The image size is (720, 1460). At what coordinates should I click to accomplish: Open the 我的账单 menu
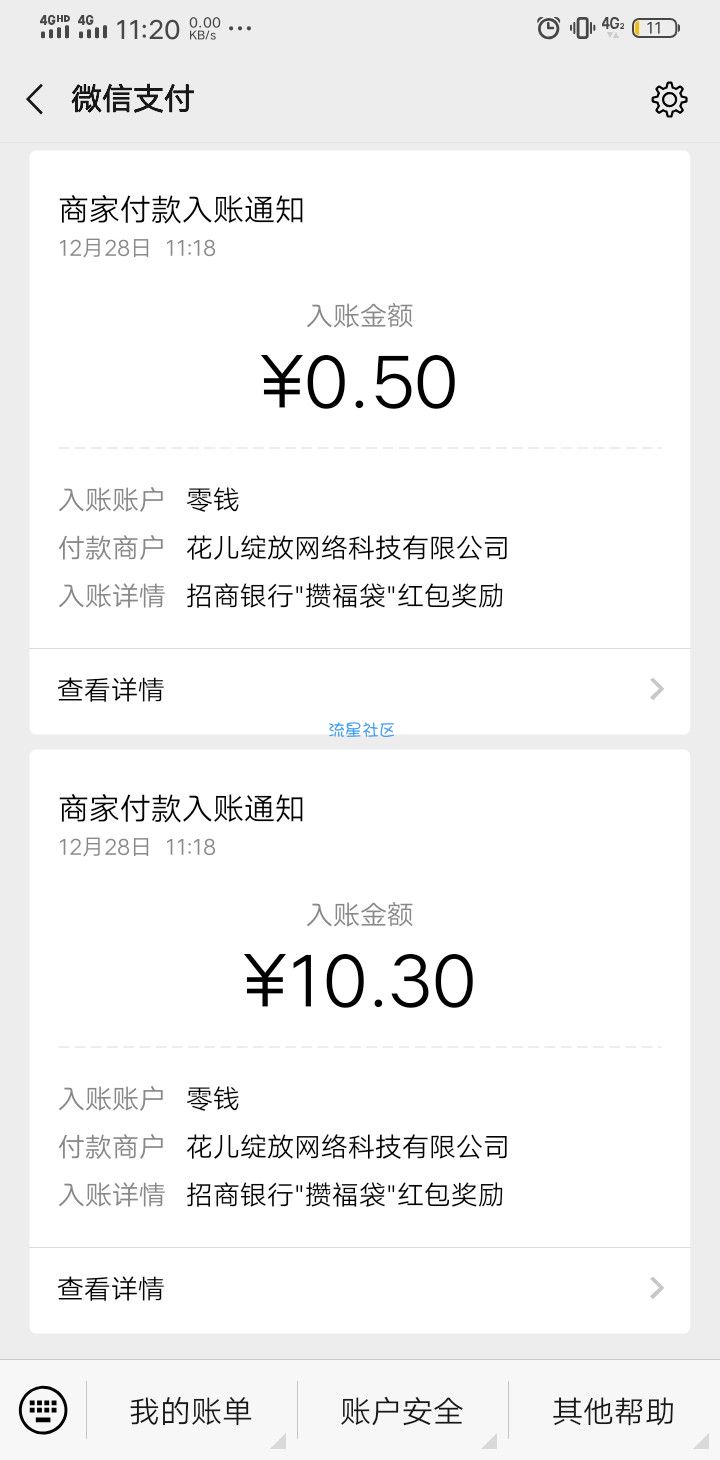coord(191,1411)
